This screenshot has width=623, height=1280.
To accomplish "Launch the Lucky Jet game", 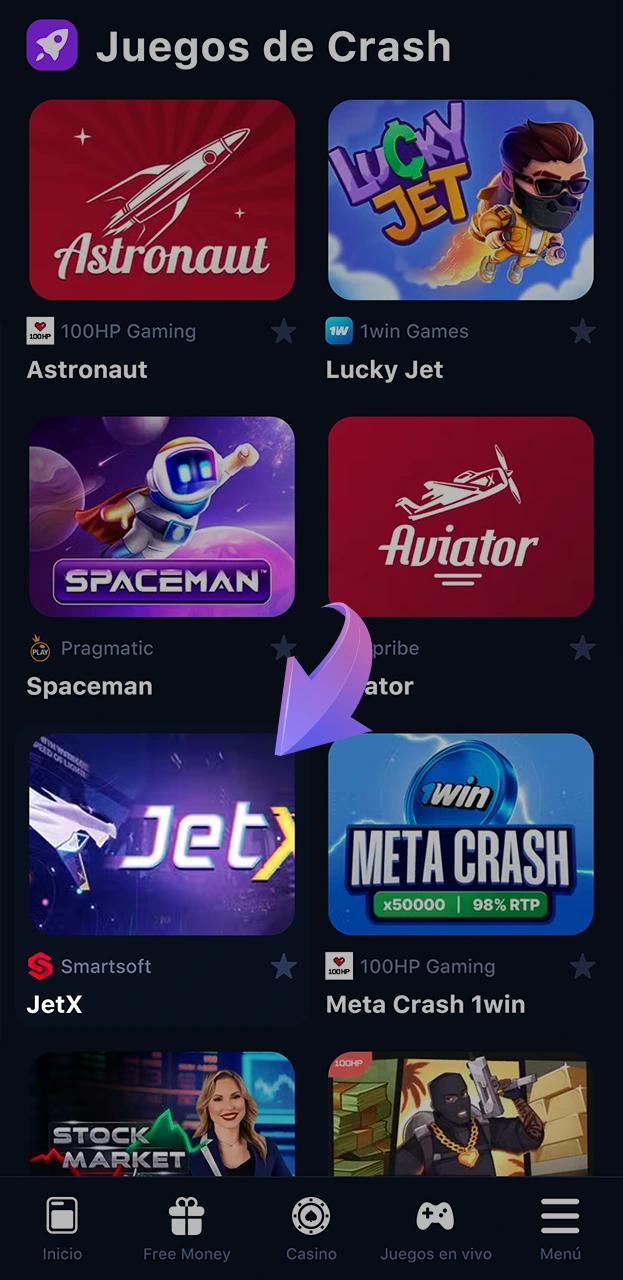I will (461, 200).
